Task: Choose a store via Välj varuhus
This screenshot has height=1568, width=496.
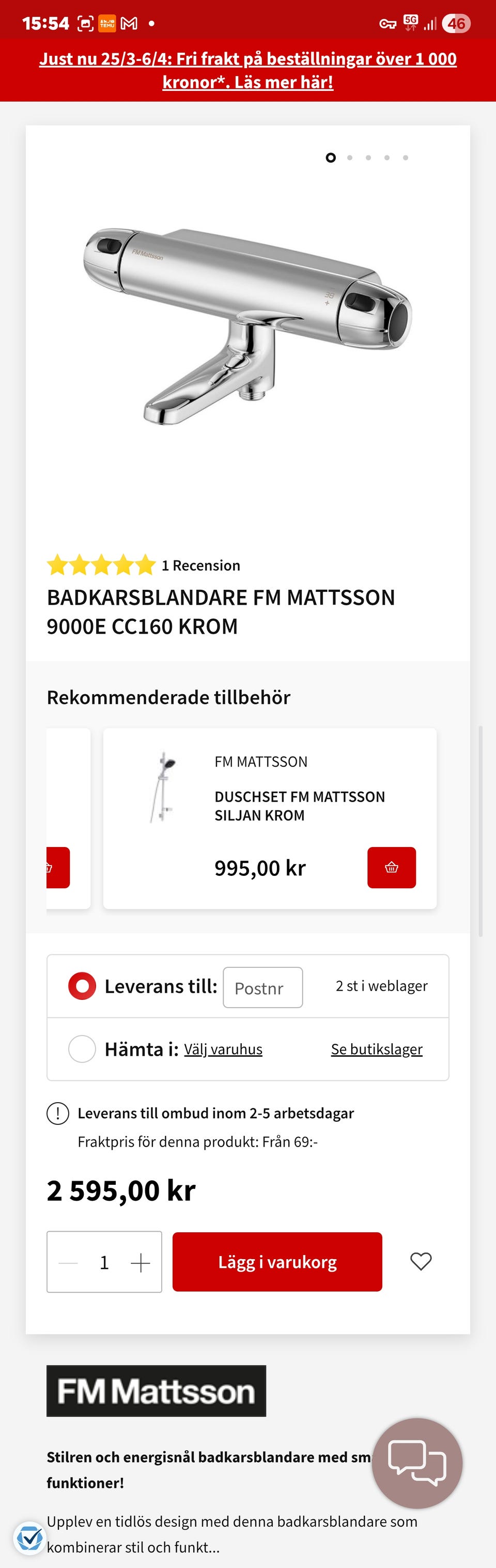Action: [223, 1049]
